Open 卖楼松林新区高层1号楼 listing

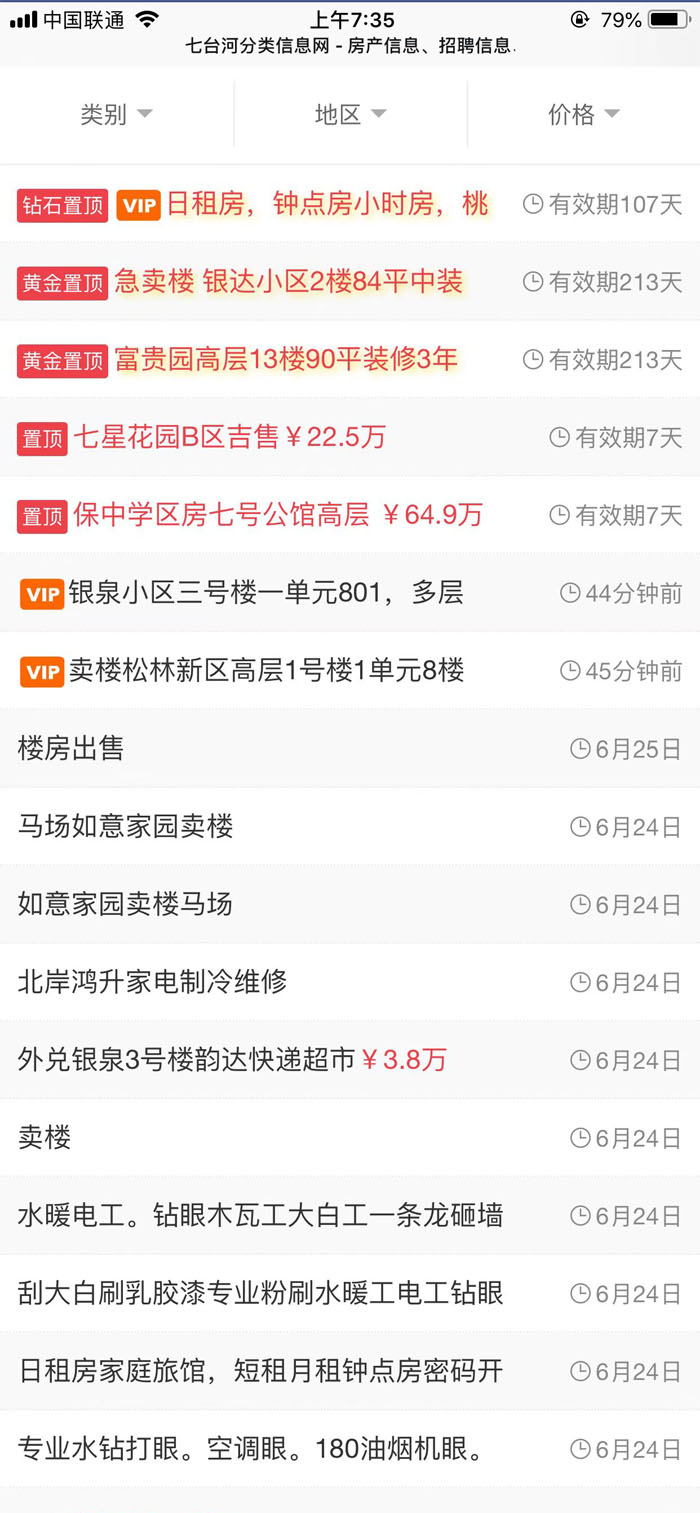[x=266, y=670]
